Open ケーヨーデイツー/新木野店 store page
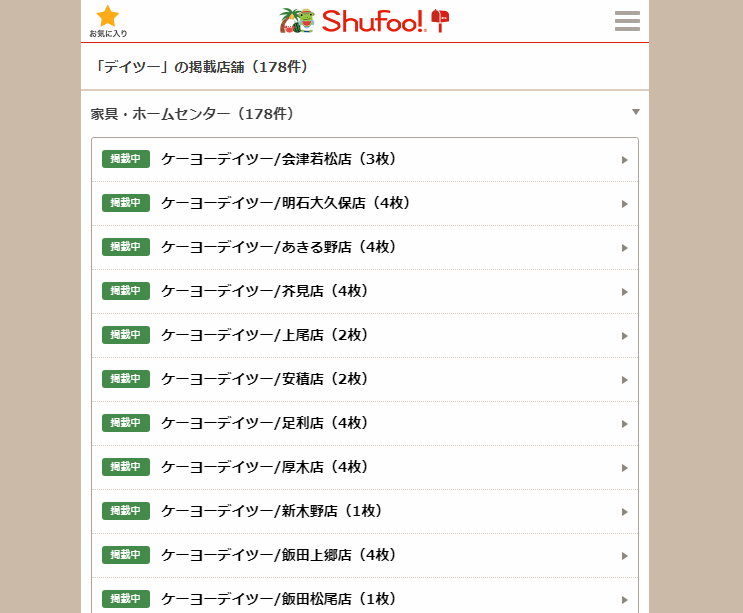743x613 pixels. [364, 511]
